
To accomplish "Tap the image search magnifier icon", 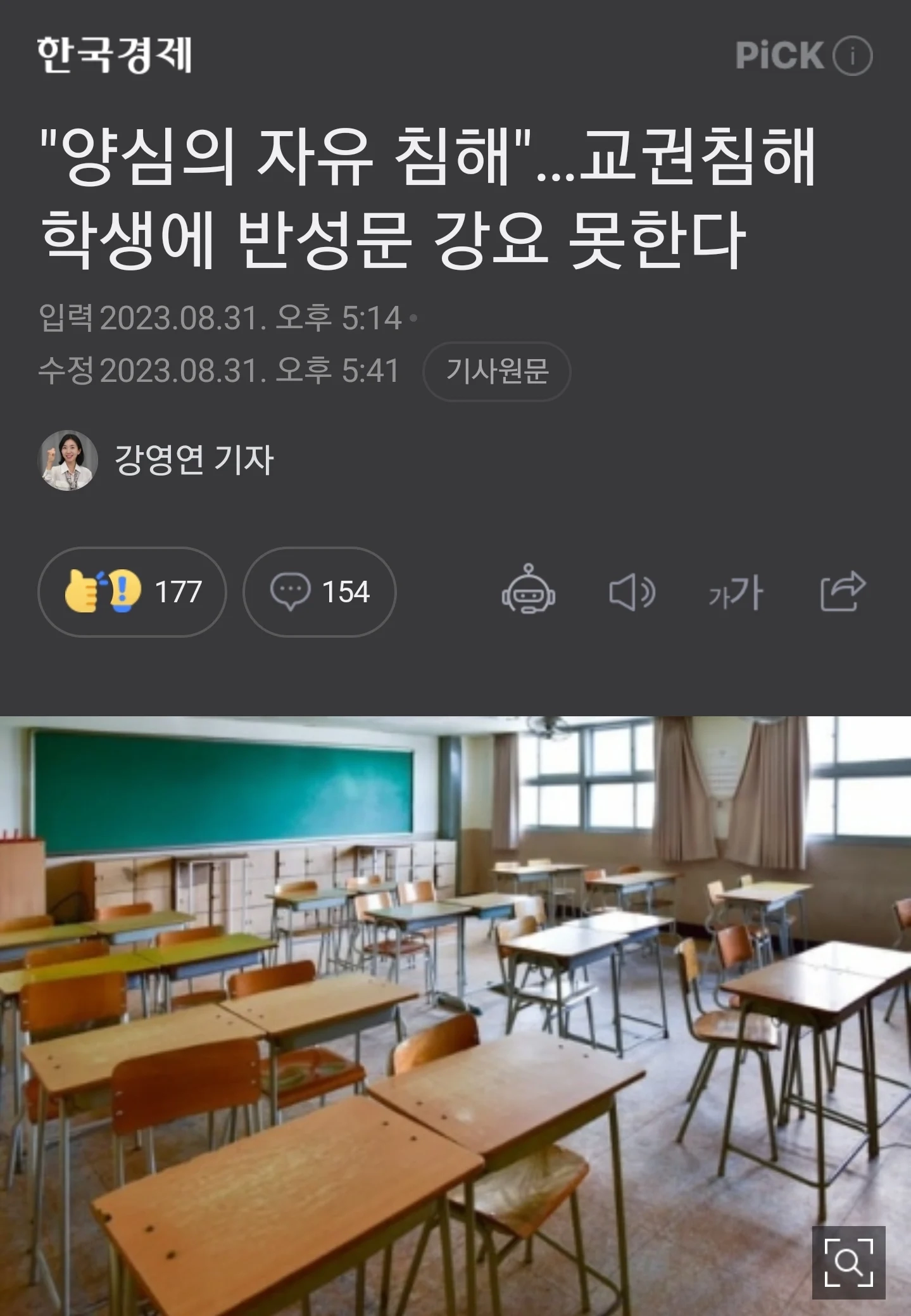I will (848, 1262).
